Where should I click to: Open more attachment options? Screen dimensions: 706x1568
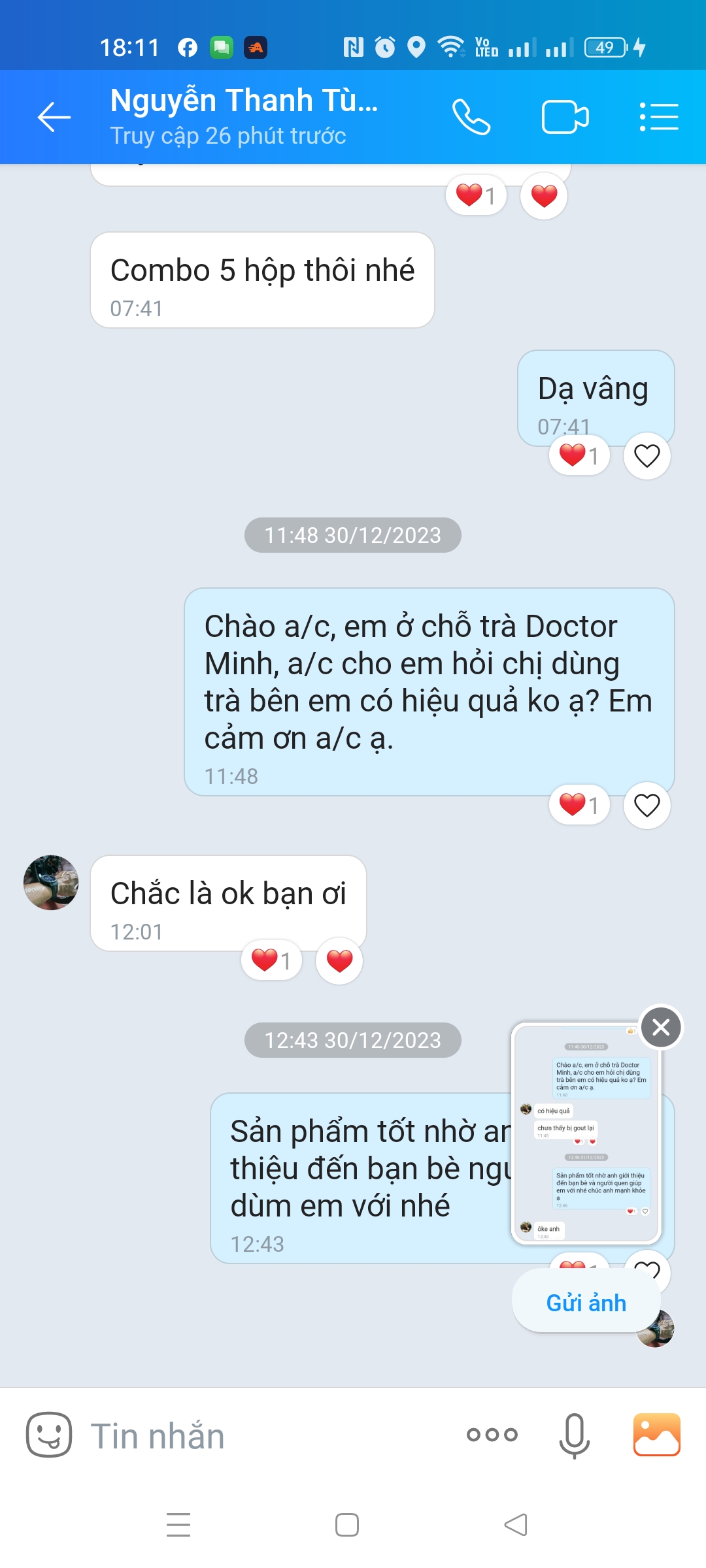[492, 1435]
